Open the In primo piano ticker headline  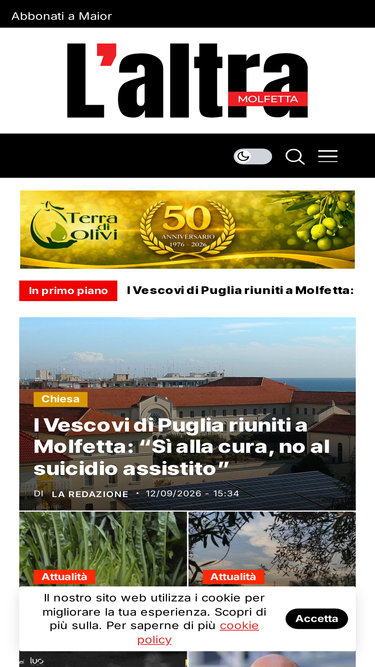pos(240,291)
